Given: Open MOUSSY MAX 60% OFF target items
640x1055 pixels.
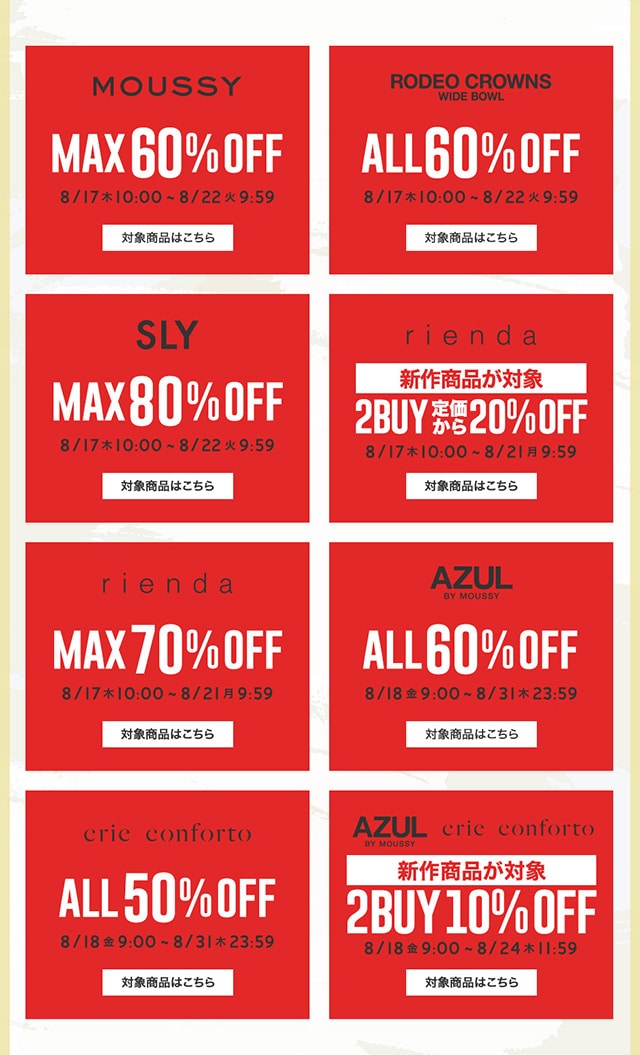Looking at the screenshot, I should click(x=167, y=238).
